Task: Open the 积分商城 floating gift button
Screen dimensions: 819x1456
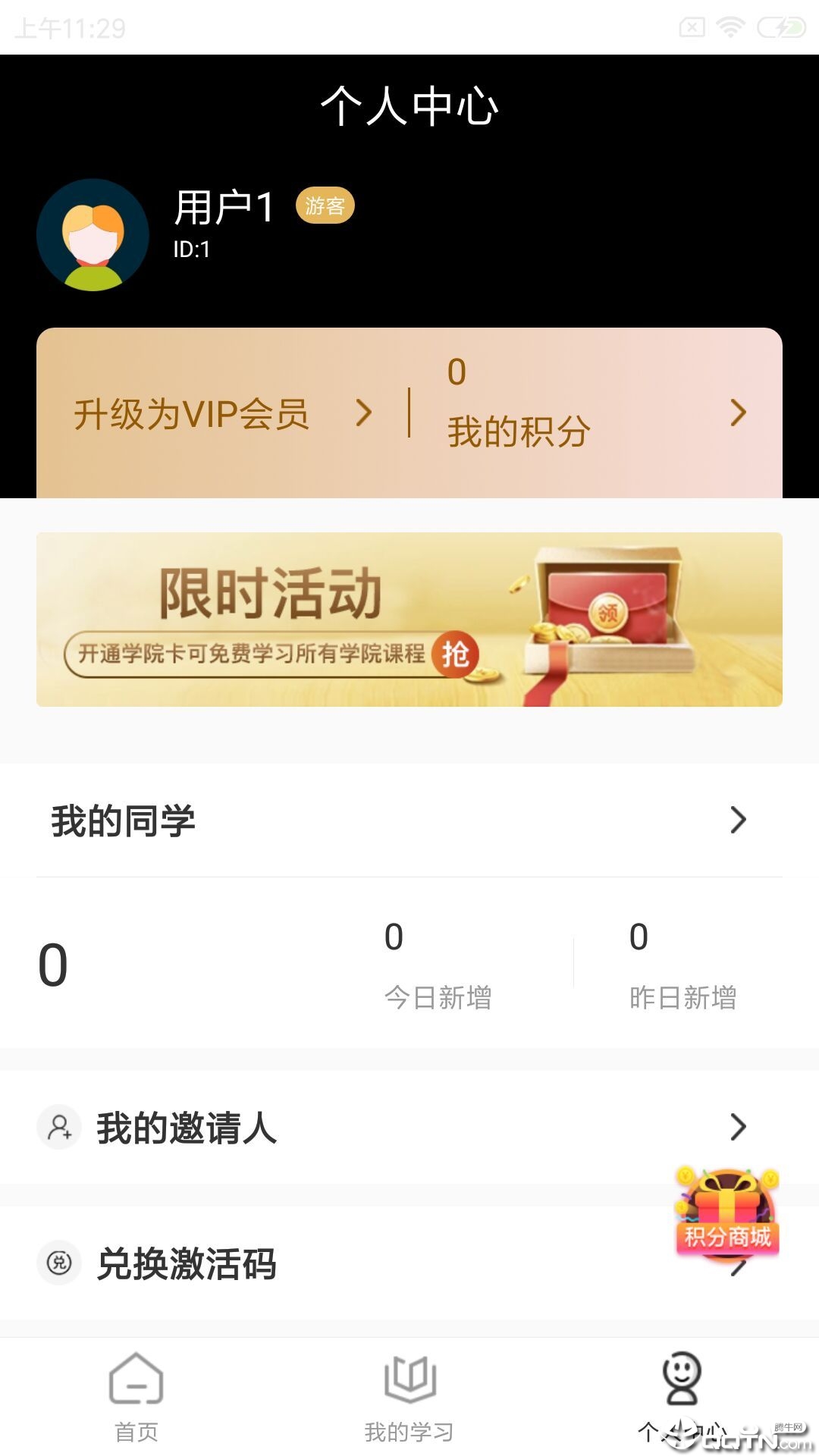Action: point(727,1213)
